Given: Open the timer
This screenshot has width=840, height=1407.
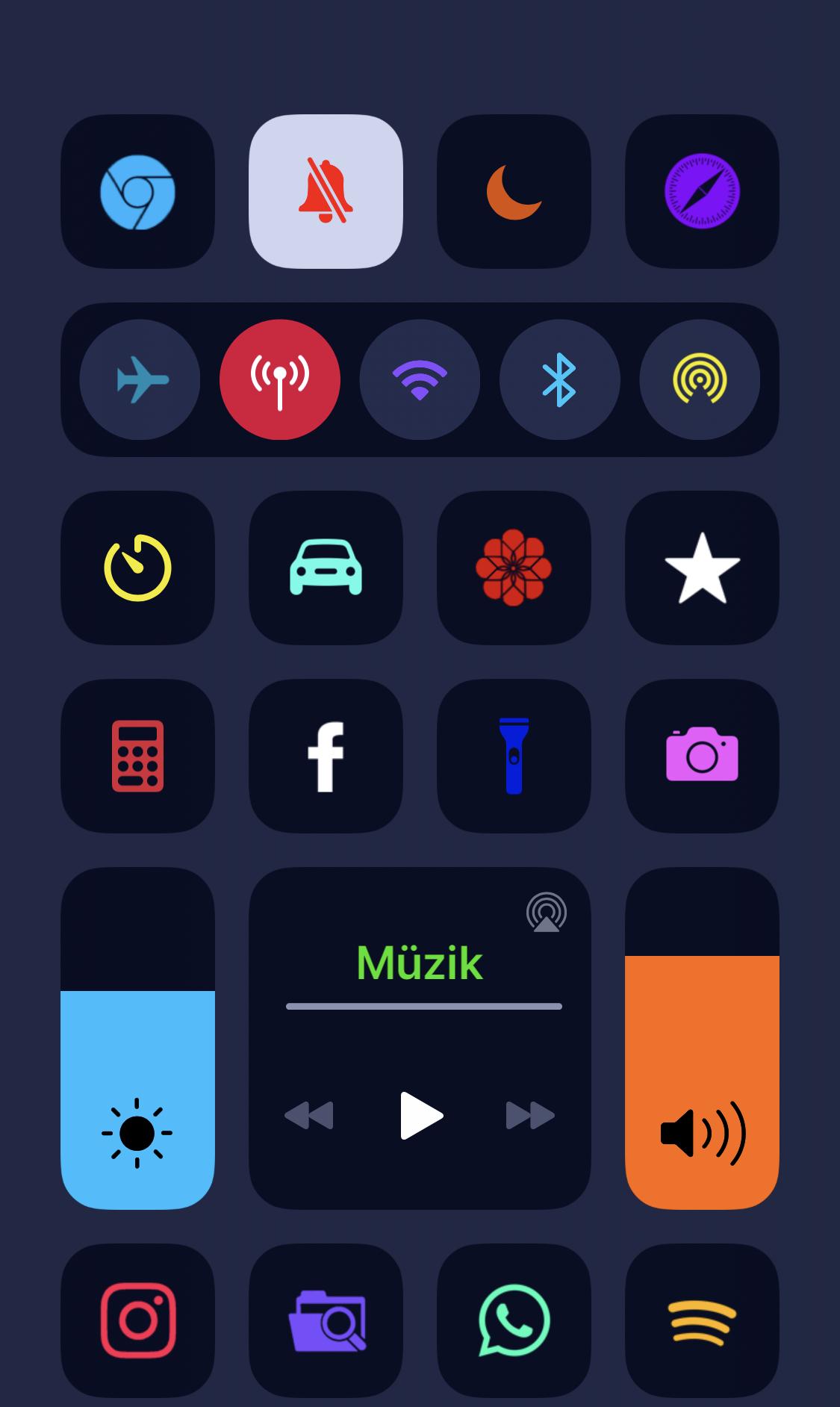Looking at the screenshot, I should (137, 568).
